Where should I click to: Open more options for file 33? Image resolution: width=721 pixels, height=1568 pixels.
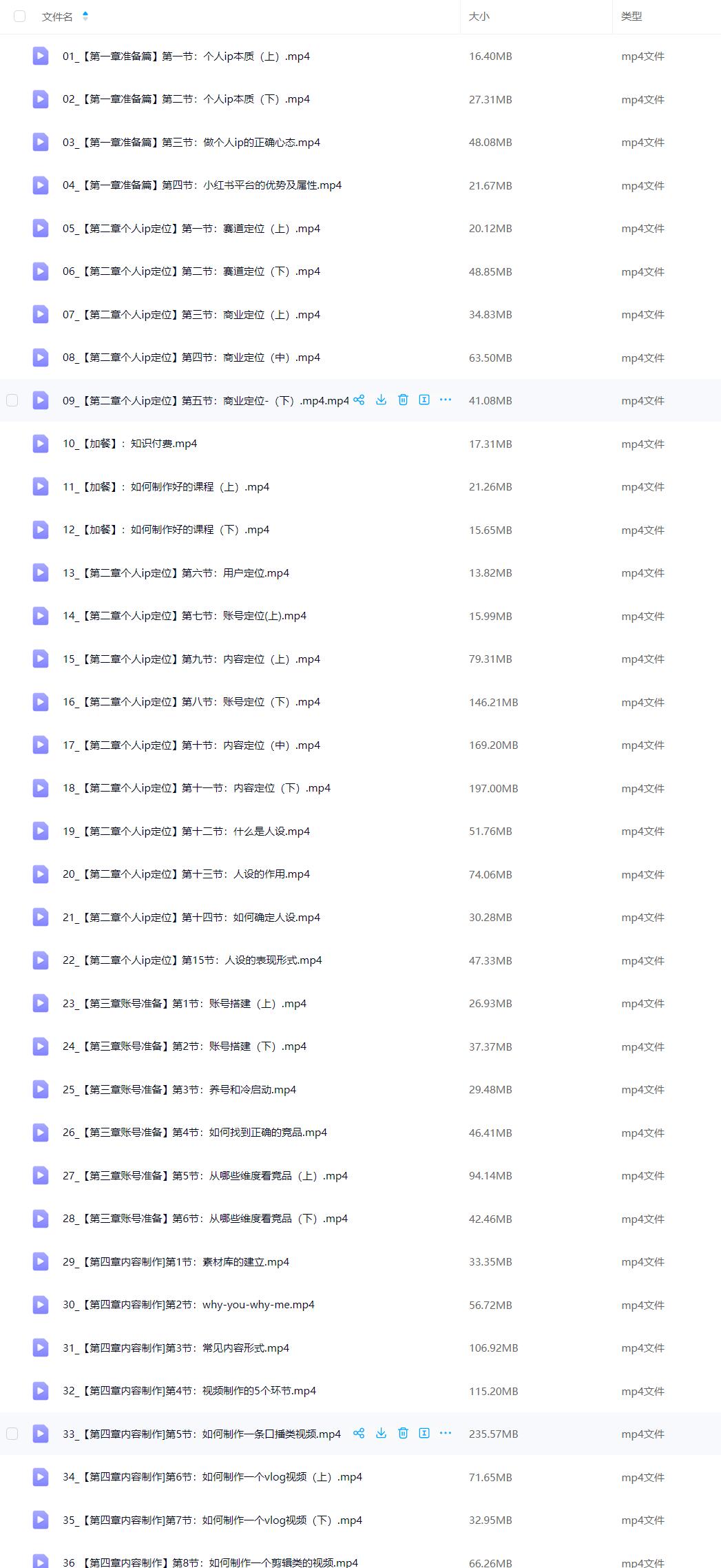[446, 1433]
